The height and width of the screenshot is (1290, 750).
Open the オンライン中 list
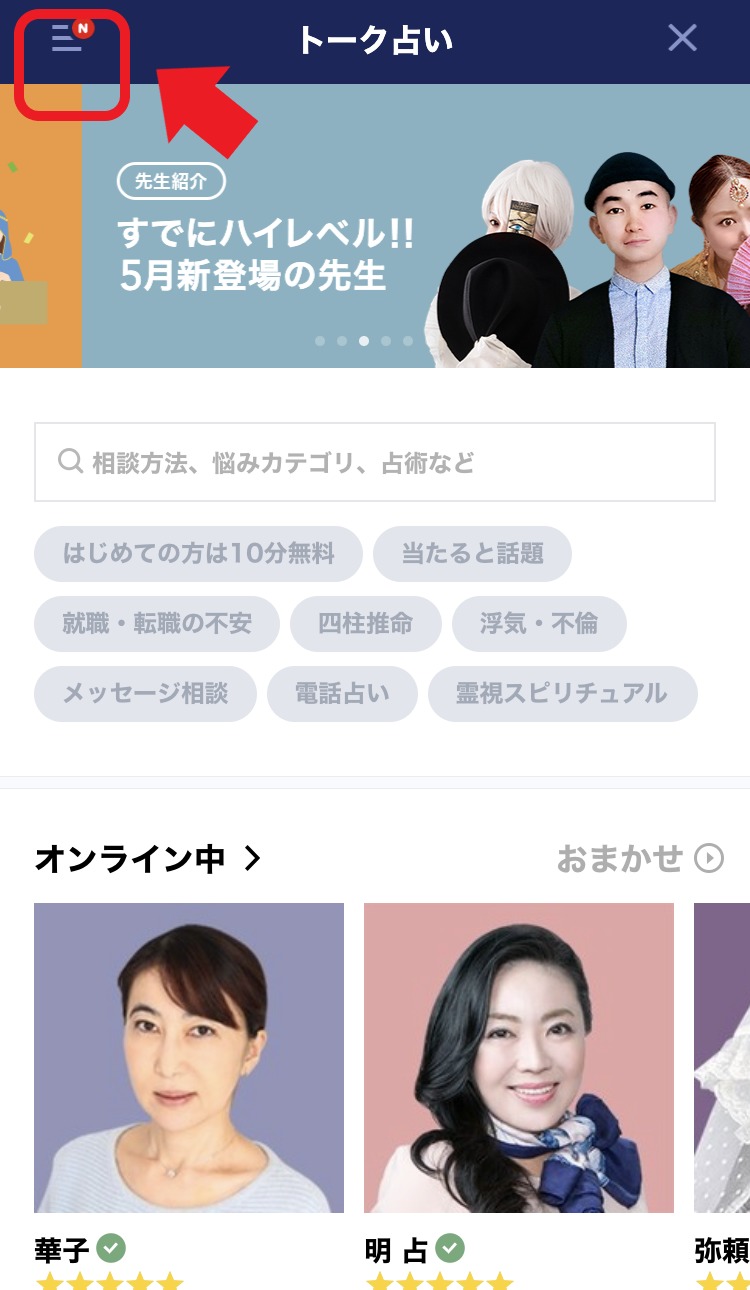pyautogui.click(x=148, y=858)
